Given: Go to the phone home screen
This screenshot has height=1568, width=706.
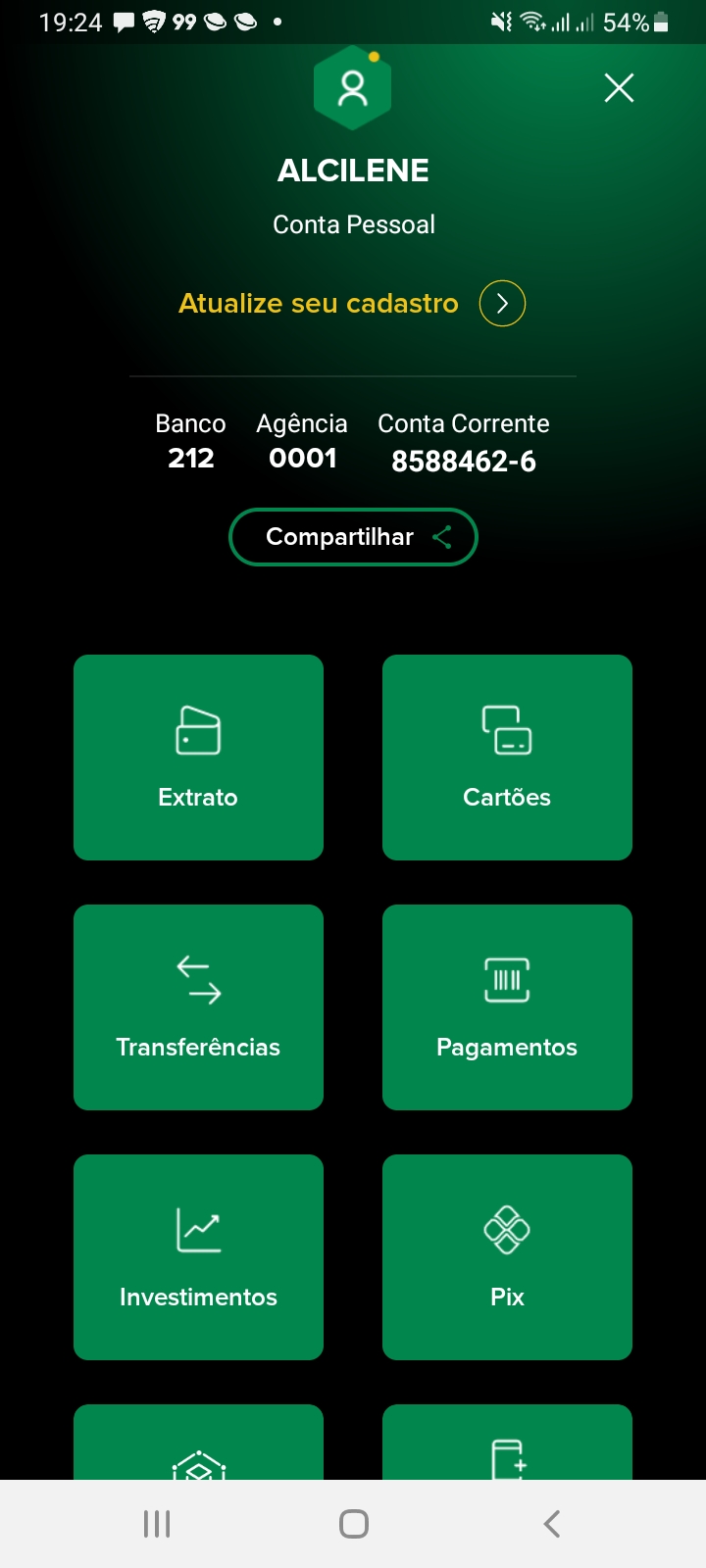Looking at the screenshot, I should click(x=353, y=1524).
